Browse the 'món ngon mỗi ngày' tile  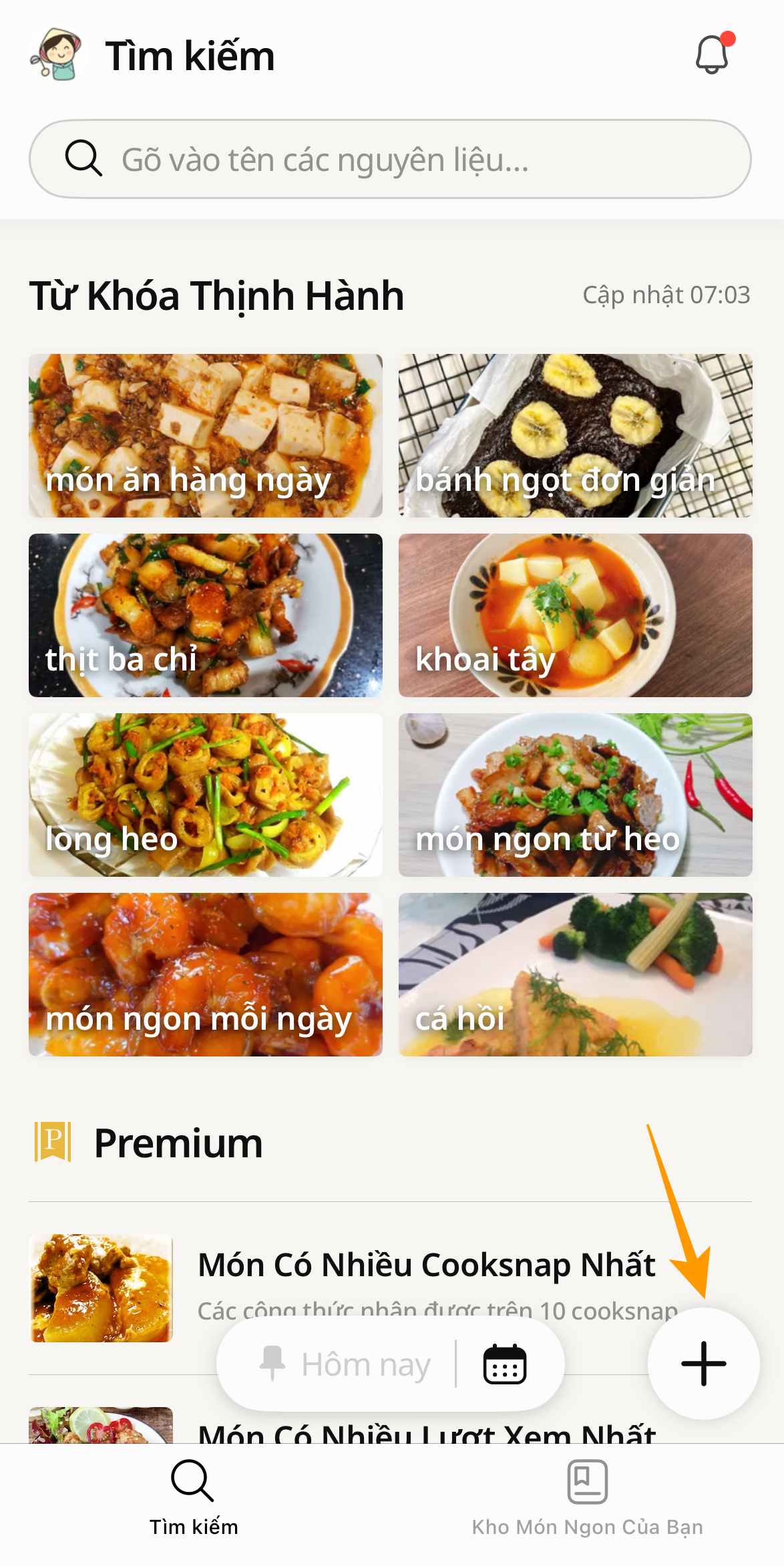[206, 974]
